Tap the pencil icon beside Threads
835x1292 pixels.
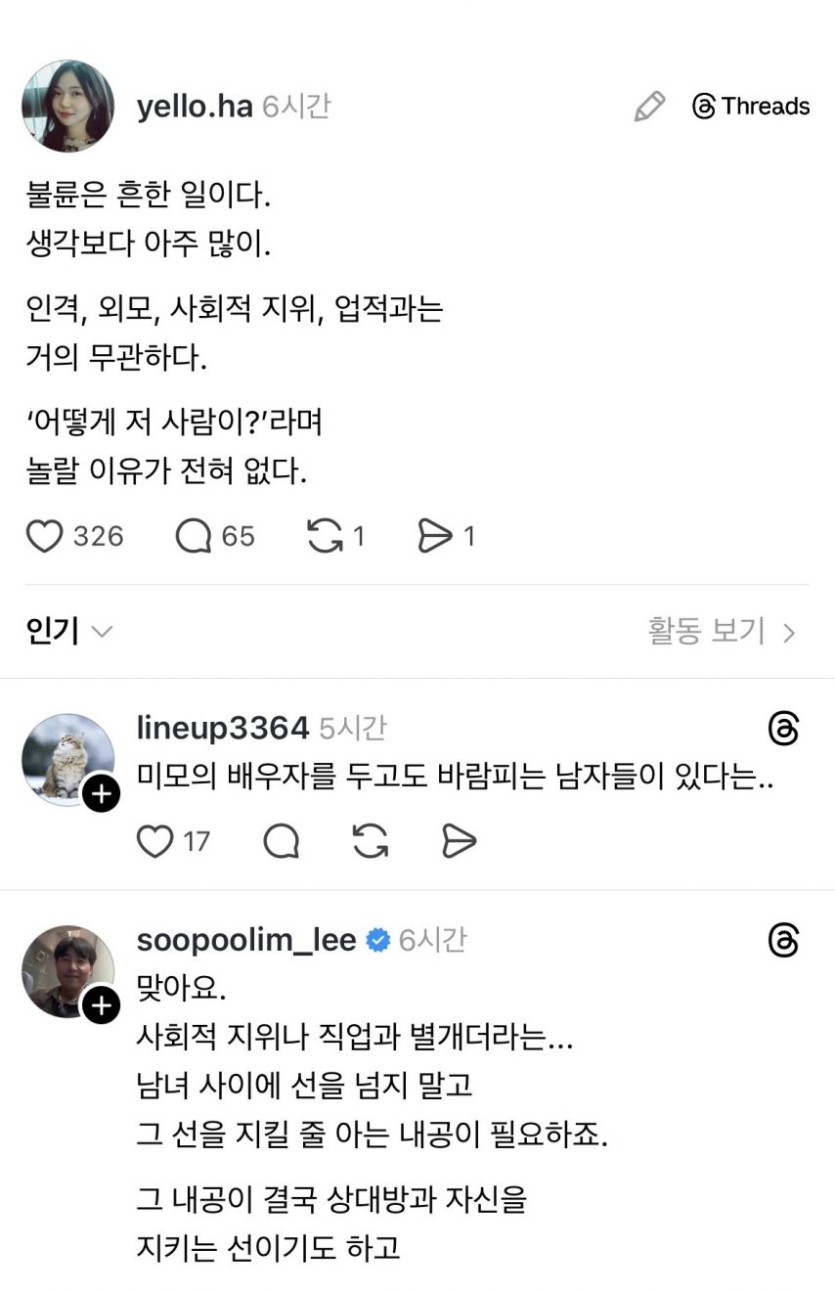[x=650, y=106]
